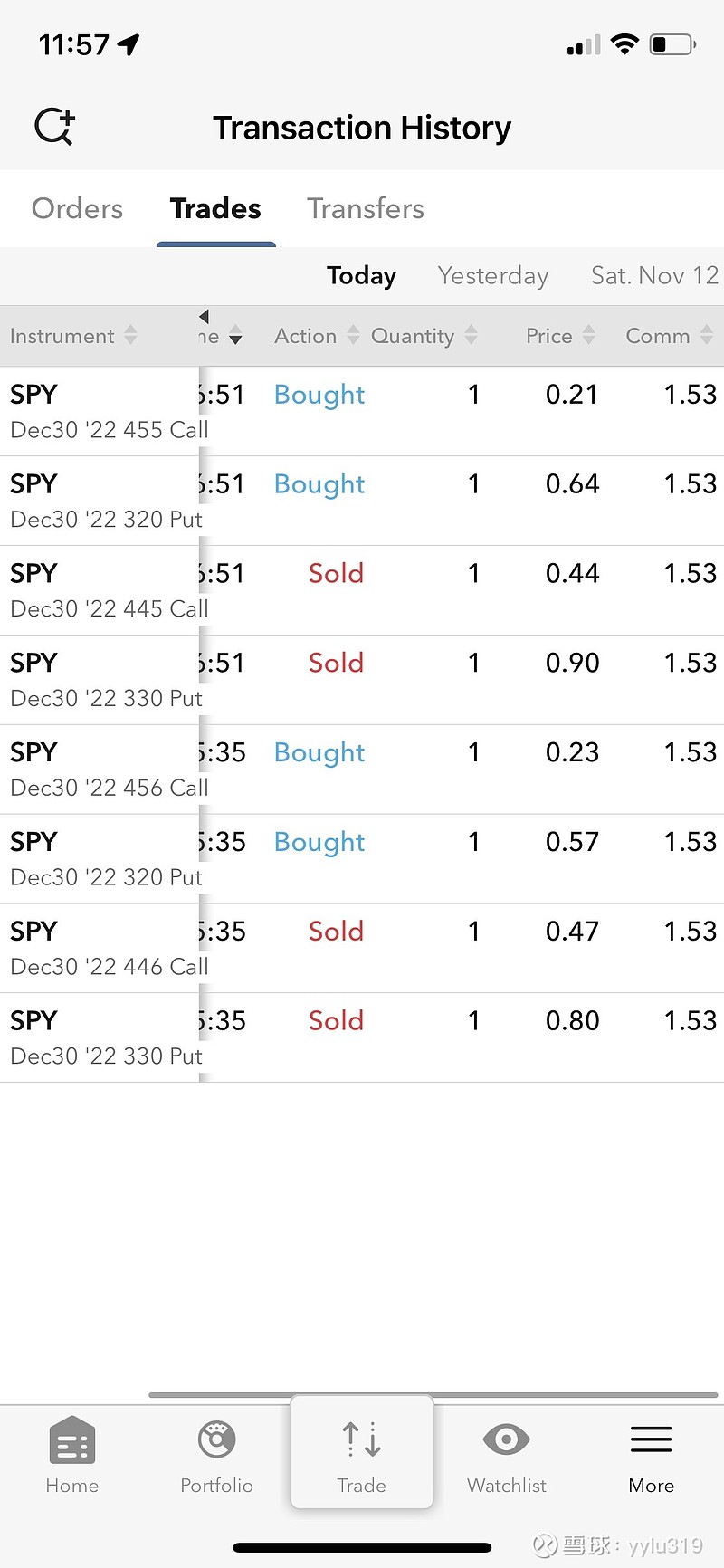Sort trades by Action column
This screenshot has width=724, height=1568.
pyautogui.click(x=317, y=336)
